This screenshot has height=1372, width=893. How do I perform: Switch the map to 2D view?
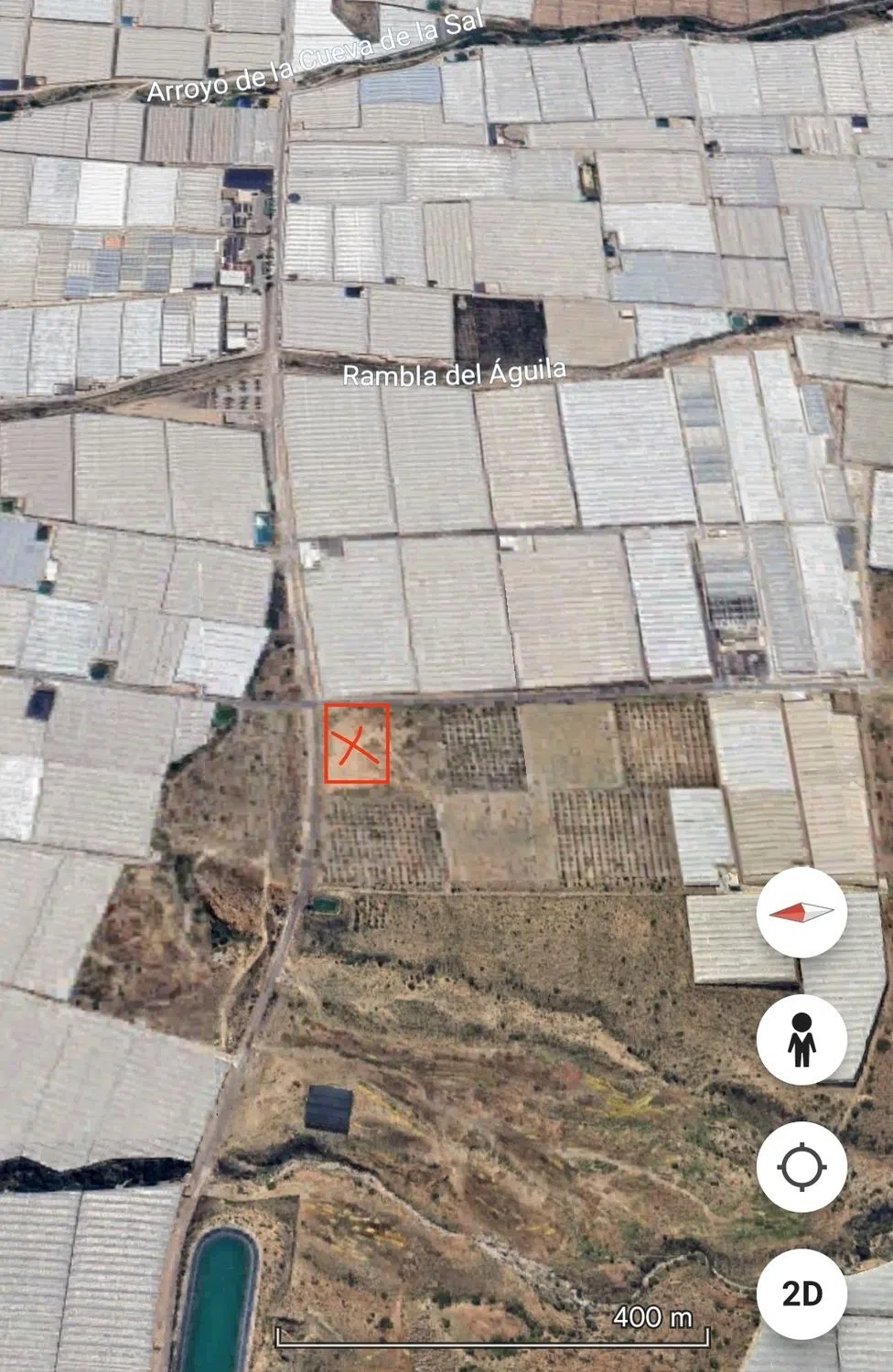click(802, 1293)
